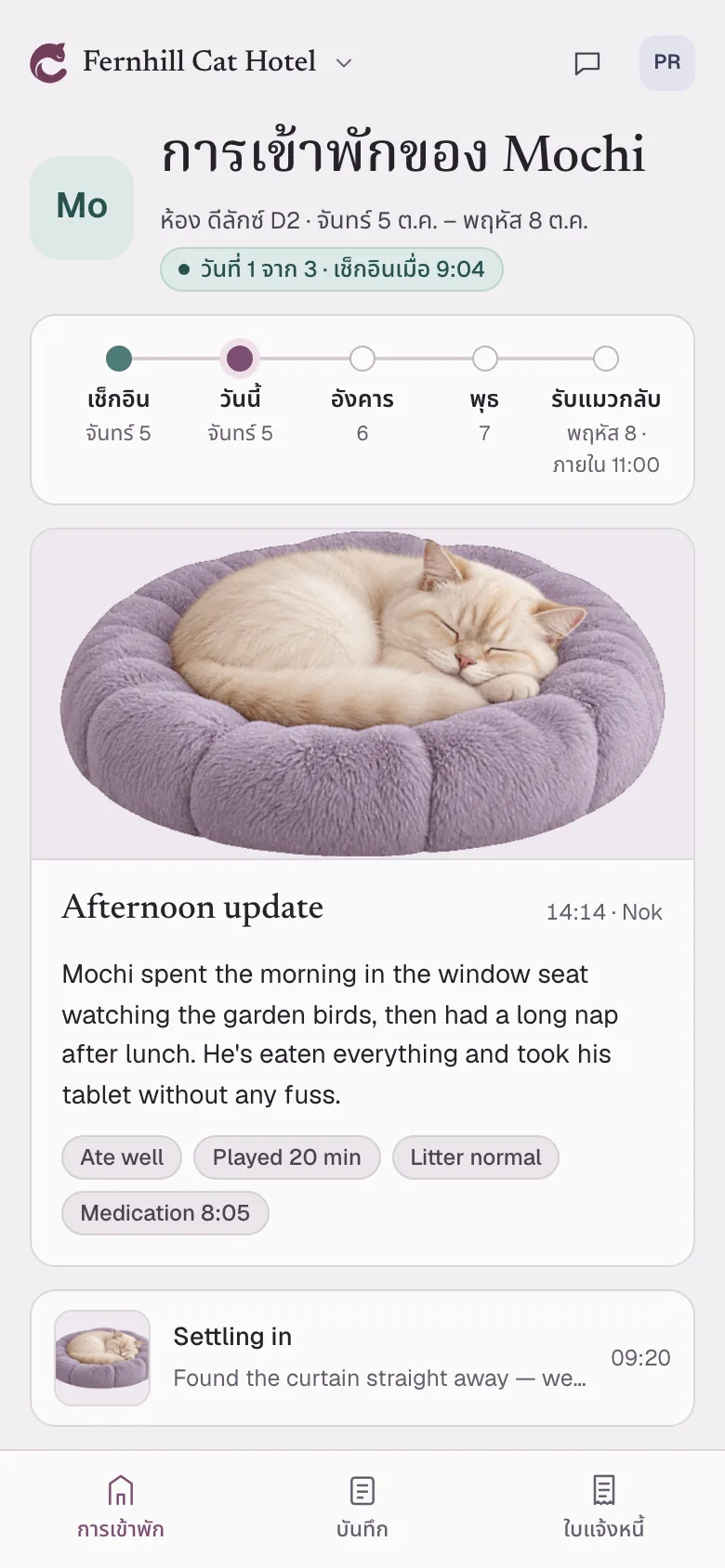Open the sleeping cat photo from Afternoon update
The width and height of the screenshot is (725, 1568).
[x=362, y=694]
